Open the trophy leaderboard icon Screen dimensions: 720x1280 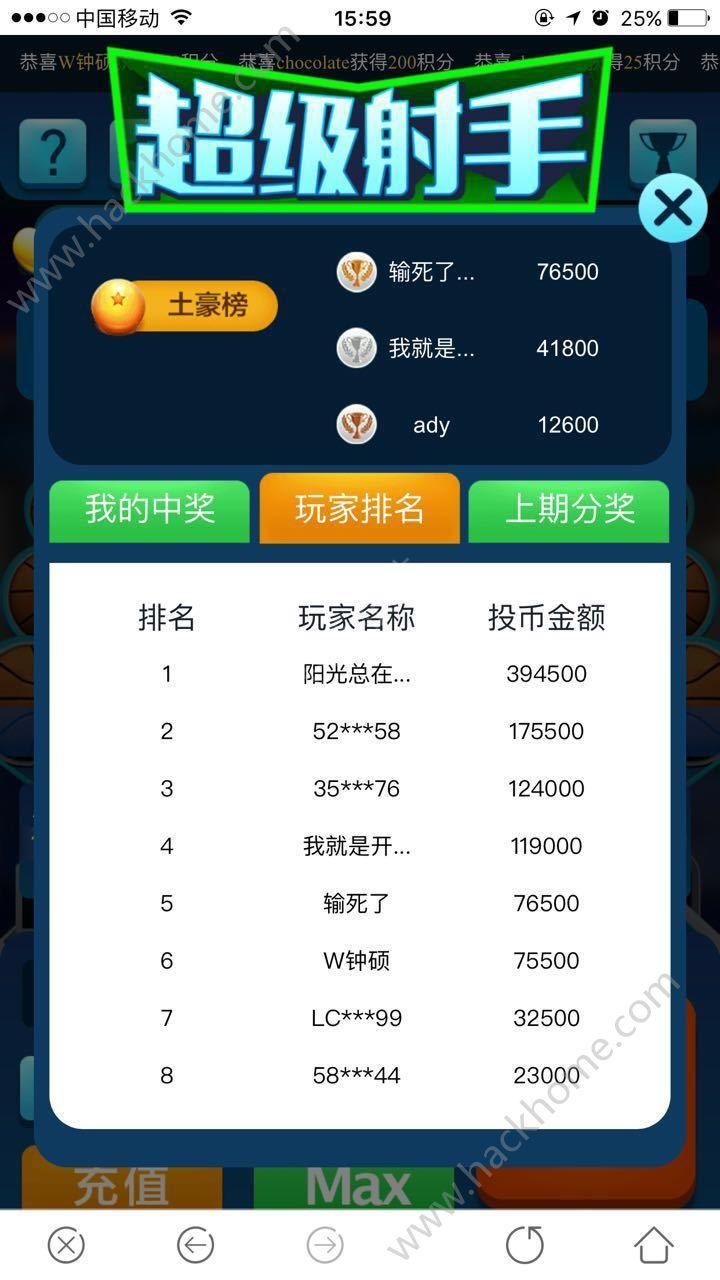(663, 152)
